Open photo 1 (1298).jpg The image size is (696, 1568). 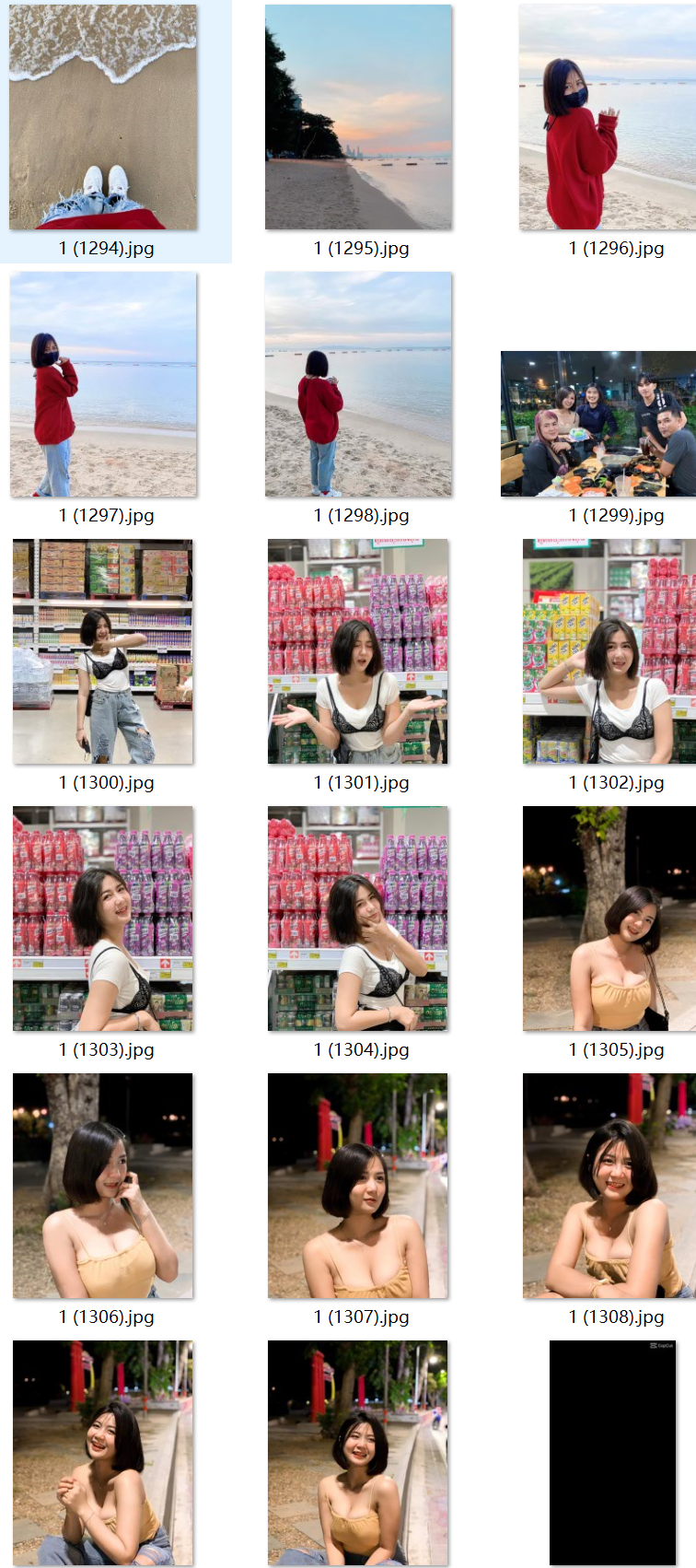[x=358, y=384]
